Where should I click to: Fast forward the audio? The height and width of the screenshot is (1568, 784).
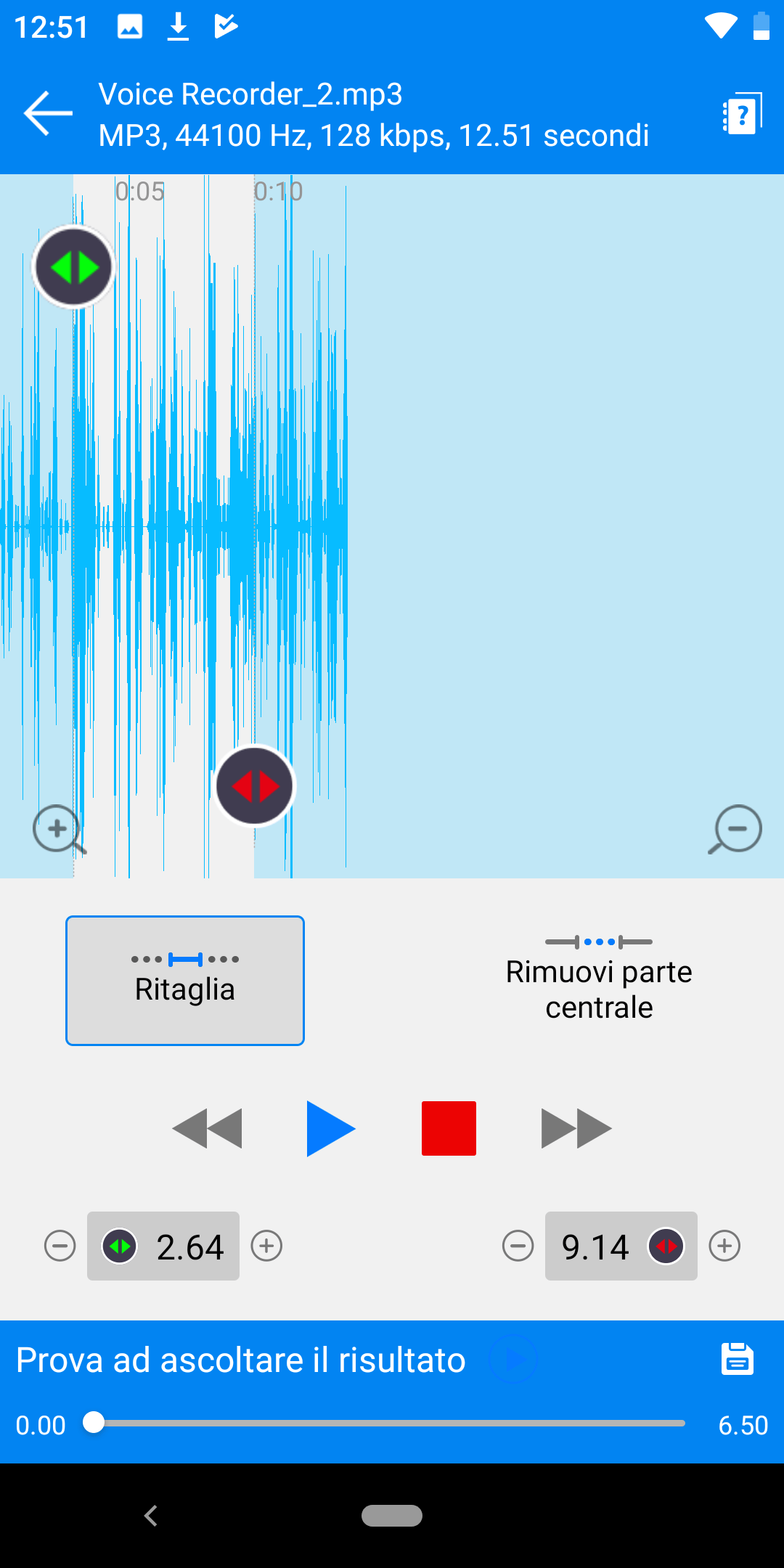click(x=576, y=1128)
